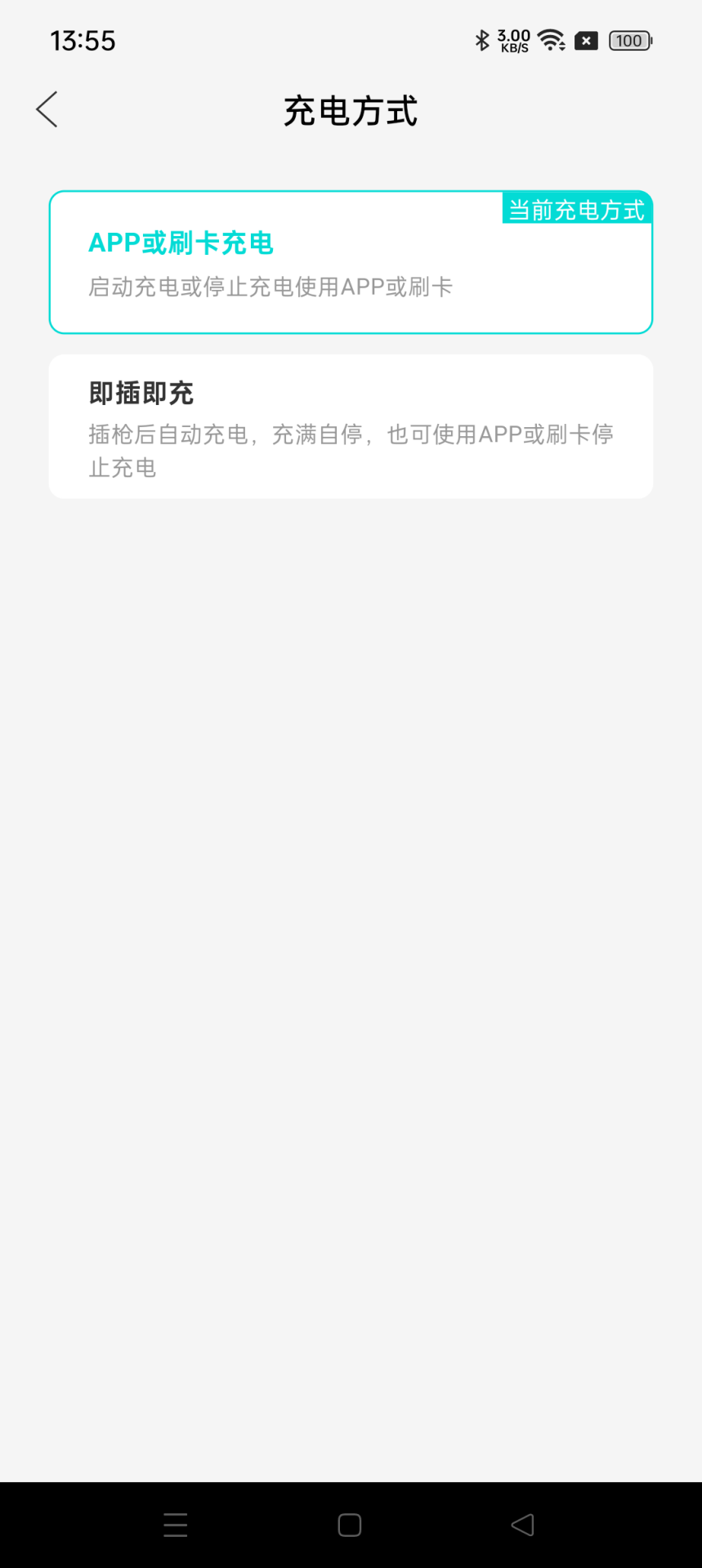
Task: Tap the Wi-Fi signal icon
Action: (552, 38)
